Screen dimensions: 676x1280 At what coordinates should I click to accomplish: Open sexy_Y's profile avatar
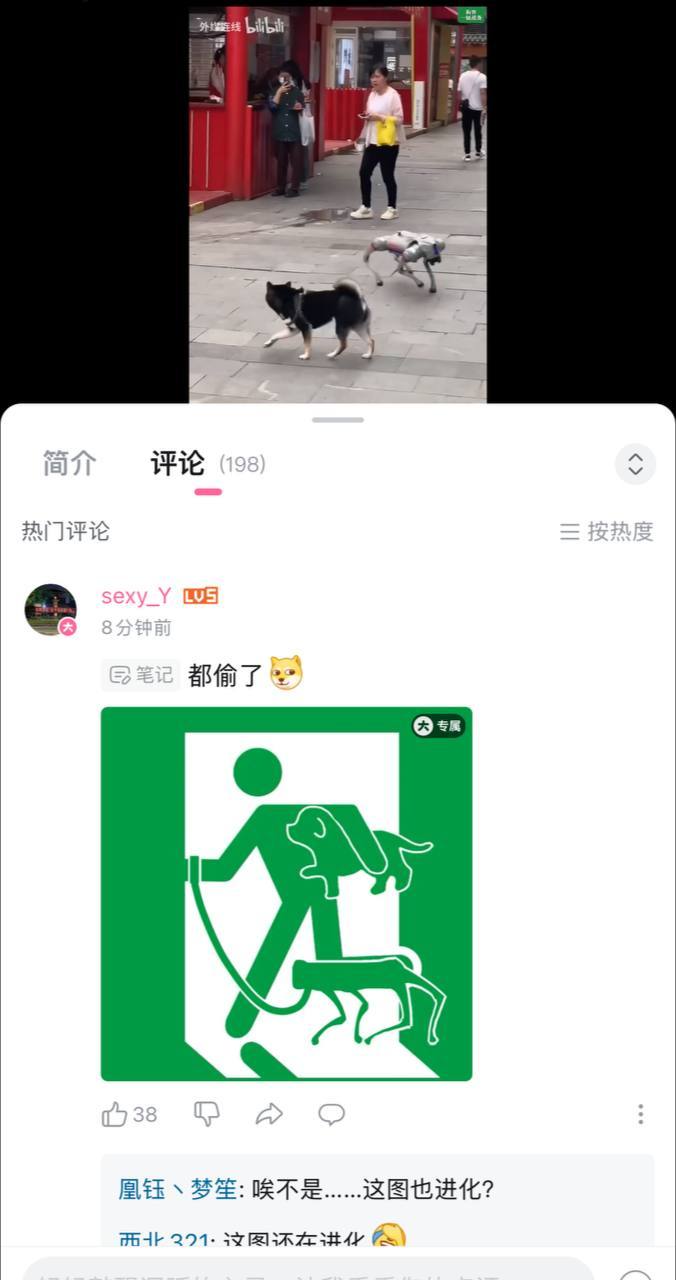pos(50,610)
